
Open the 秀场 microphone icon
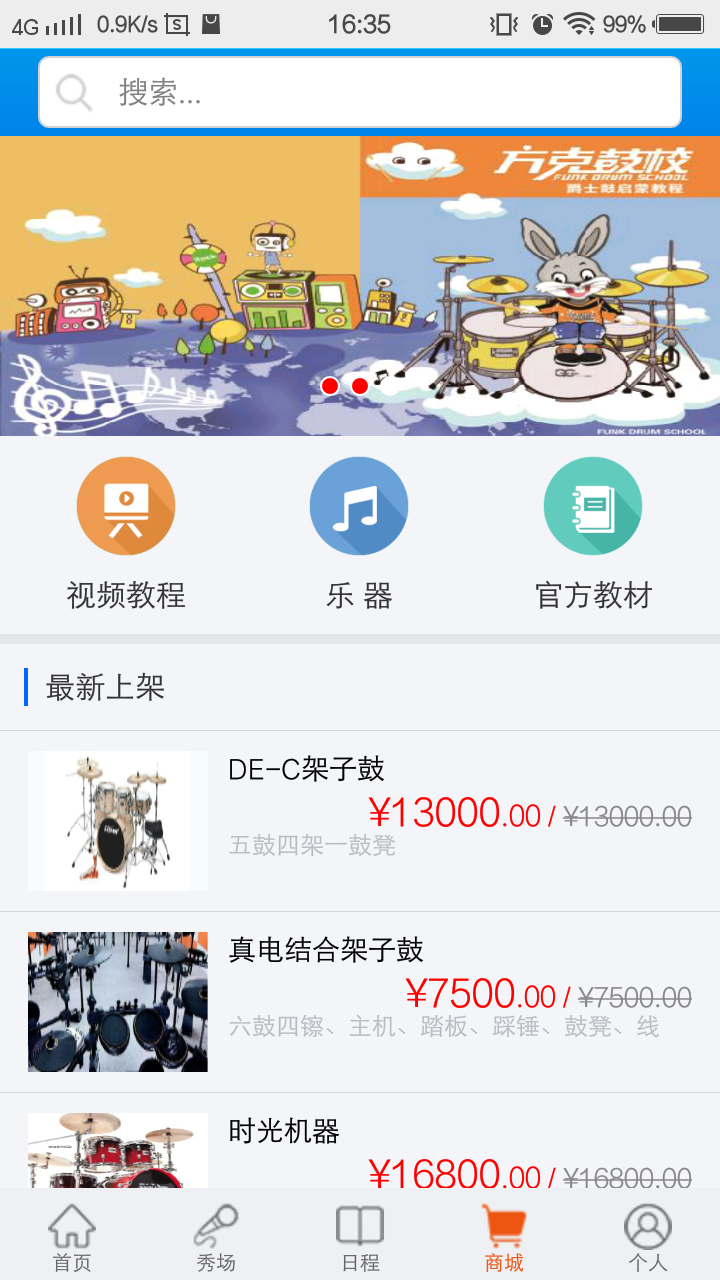click(215, 1225)
